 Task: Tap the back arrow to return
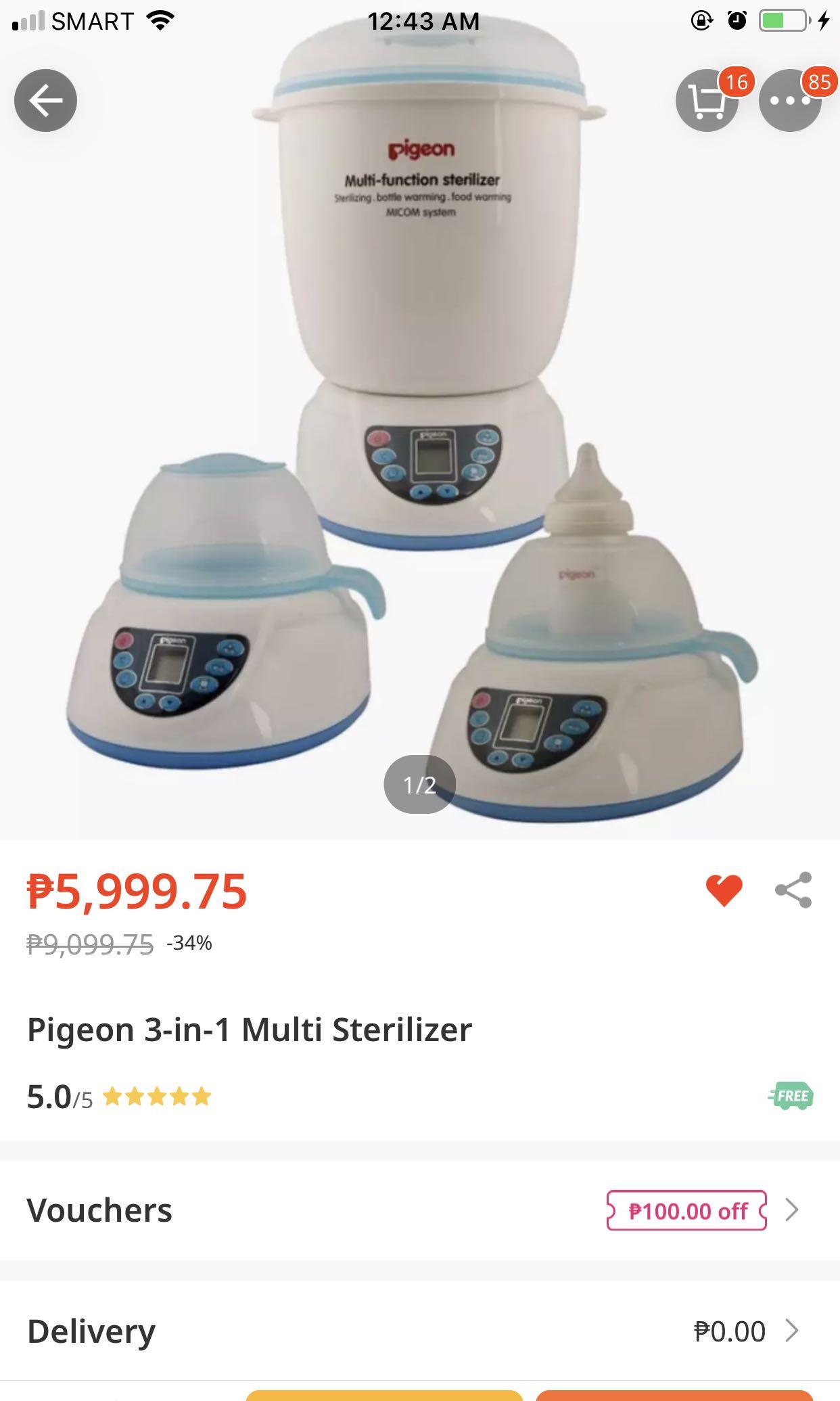click(x=45, y=99)
